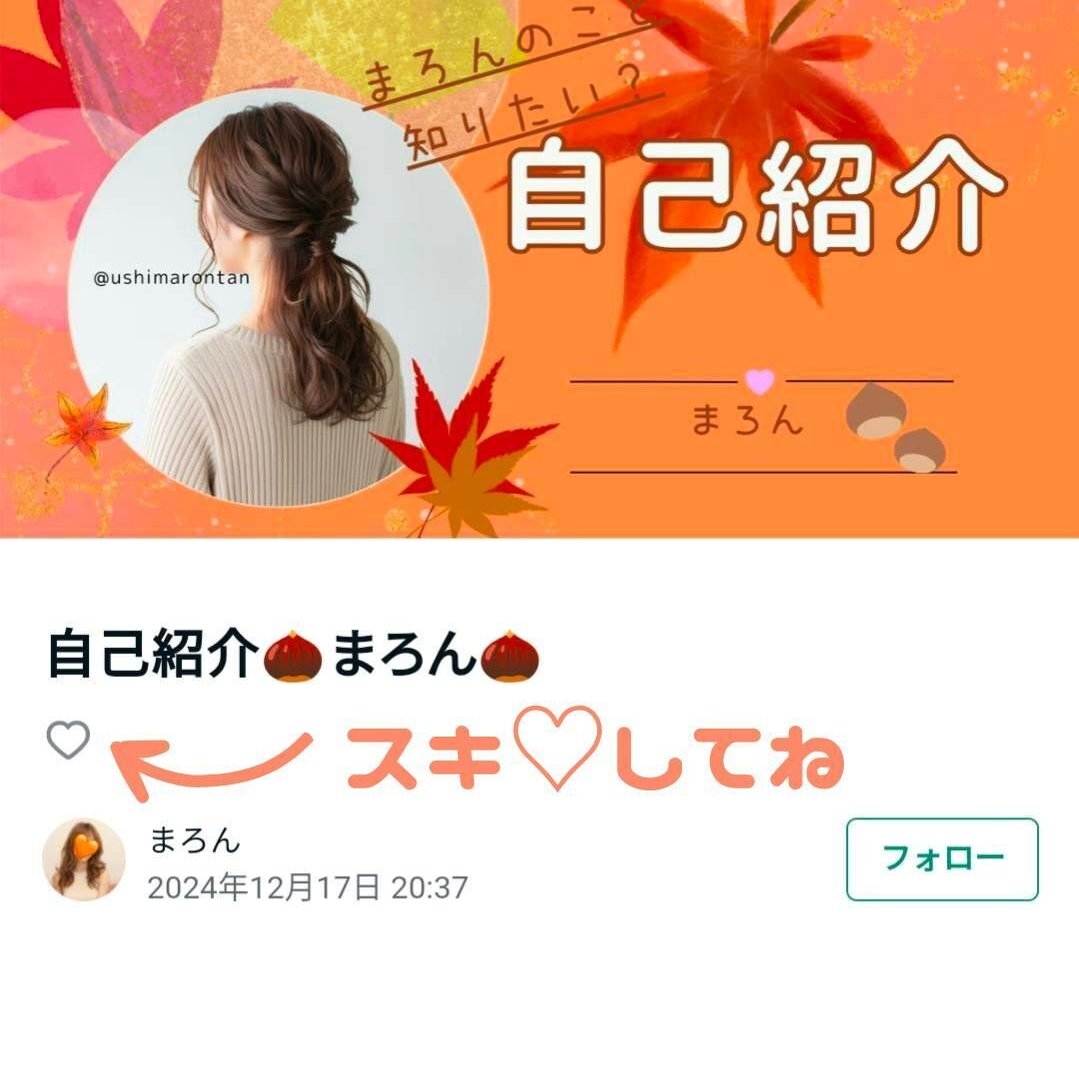The height and width of the screenshot is (1079, 1079).
Task: Like the まろん self-introduction article
Action: 68,741
